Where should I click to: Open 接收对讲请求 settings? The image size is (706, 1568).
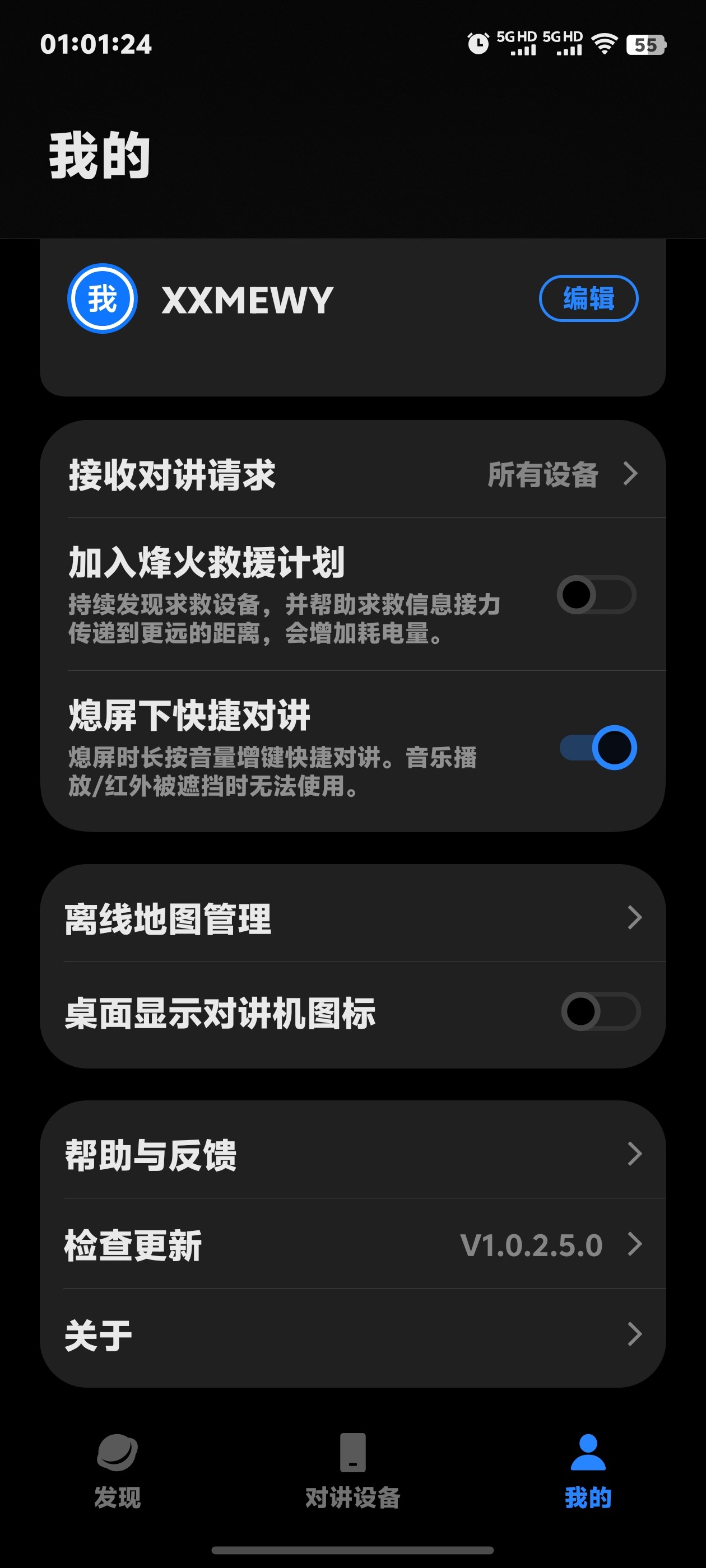[x=352, y=474]
